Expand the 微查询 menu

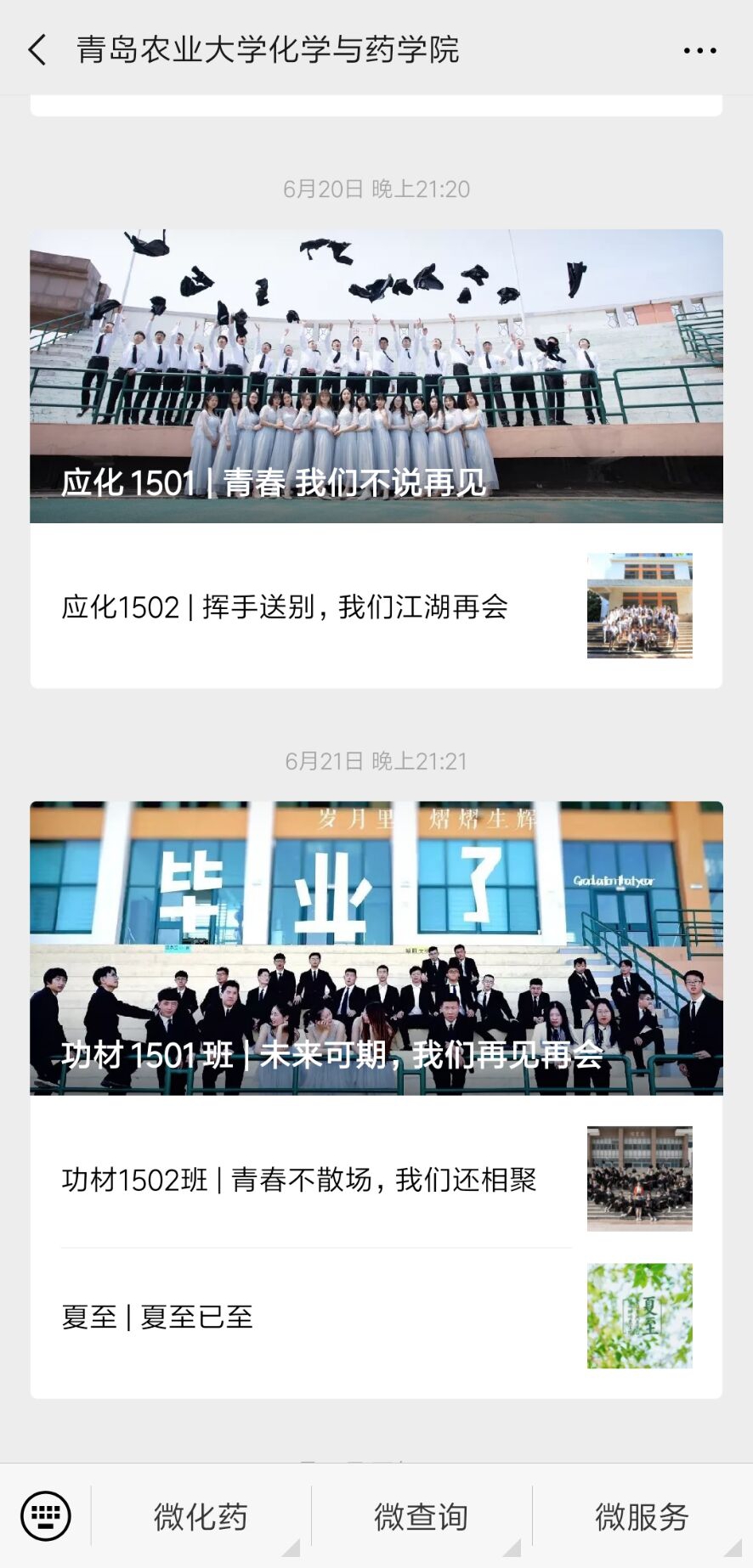(x=422, y=1517)
